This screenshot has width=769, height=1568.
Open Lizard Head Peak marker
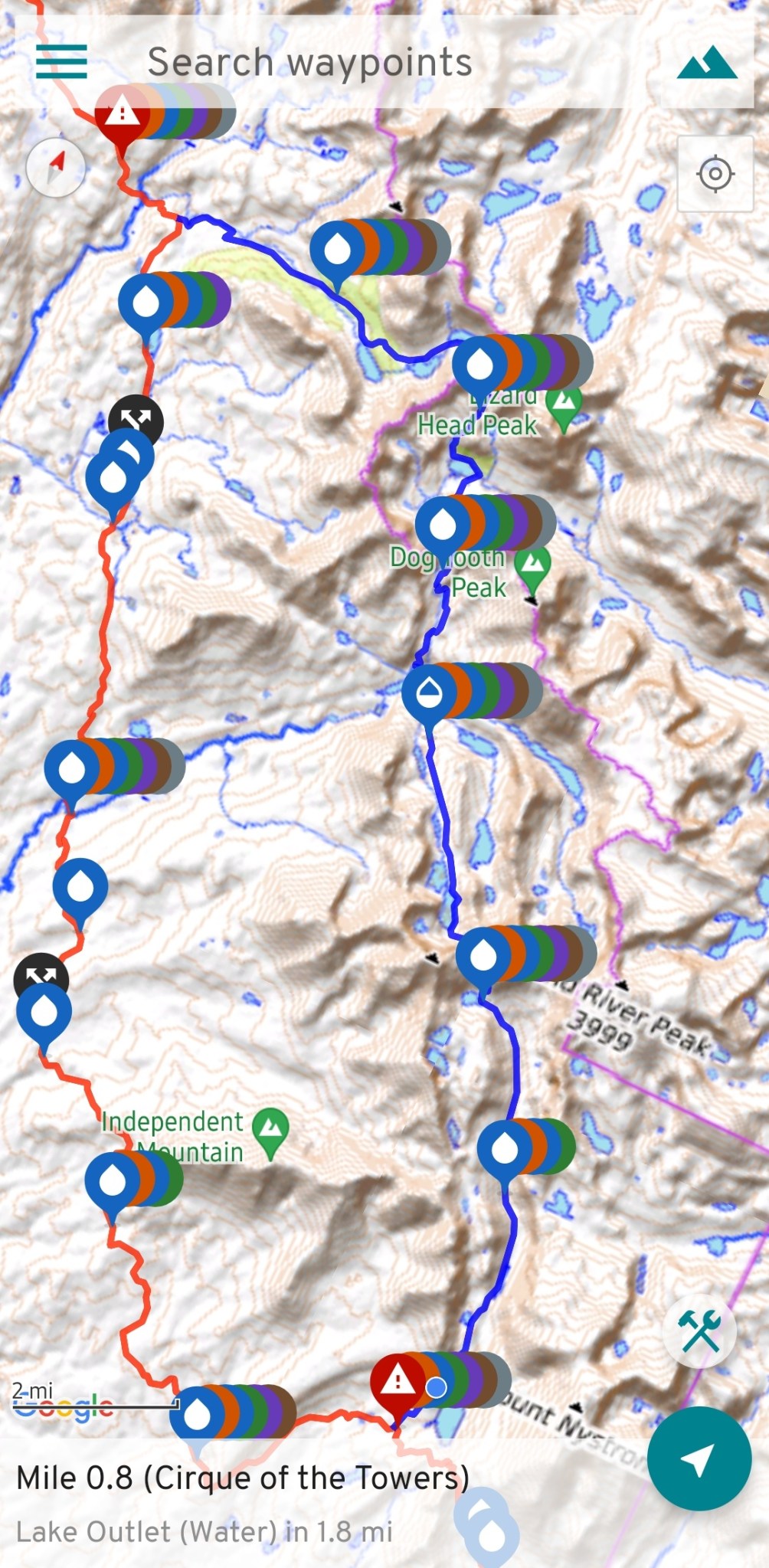point(565,405)
